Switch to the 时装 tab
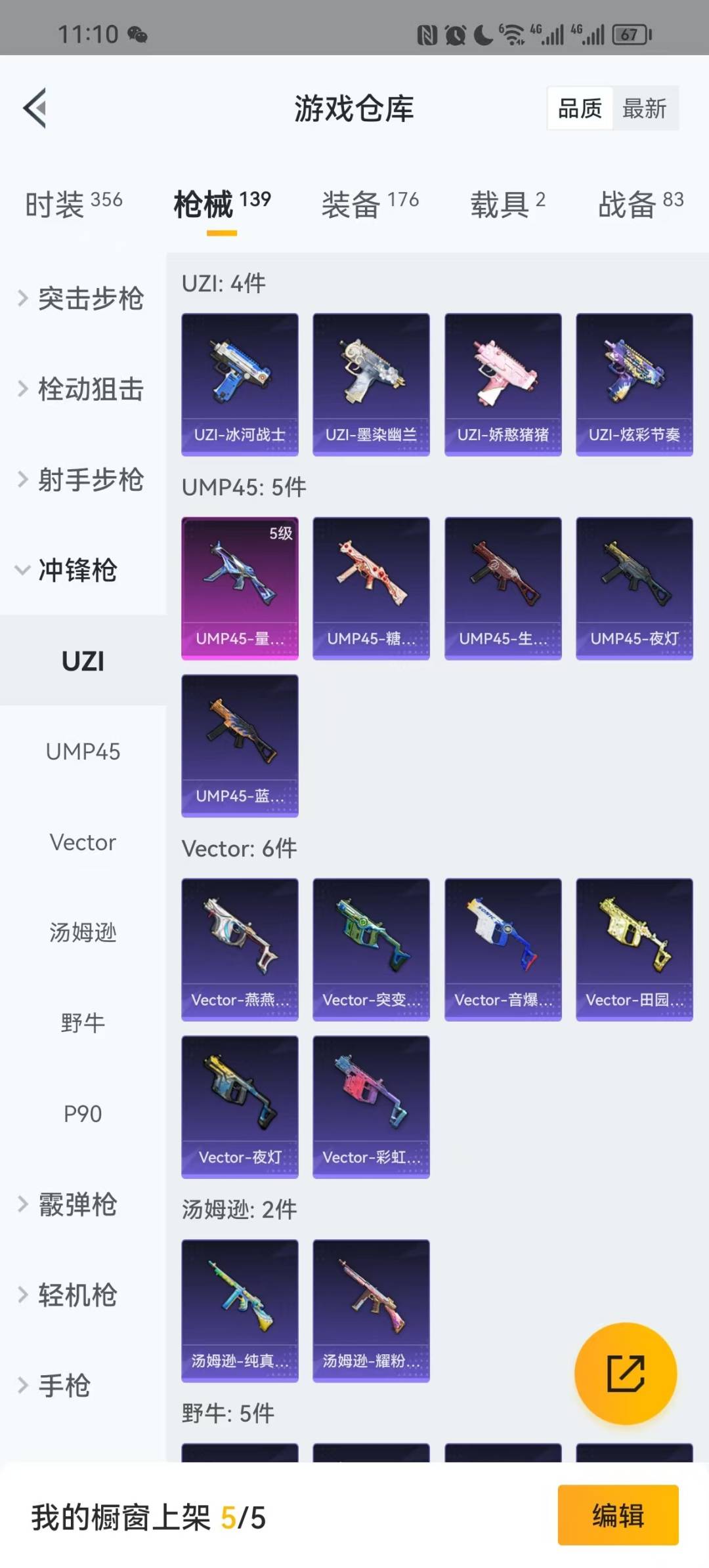The height and width of the screenshot is (1568, 709). pyautogui.click(x=74, y=204)
